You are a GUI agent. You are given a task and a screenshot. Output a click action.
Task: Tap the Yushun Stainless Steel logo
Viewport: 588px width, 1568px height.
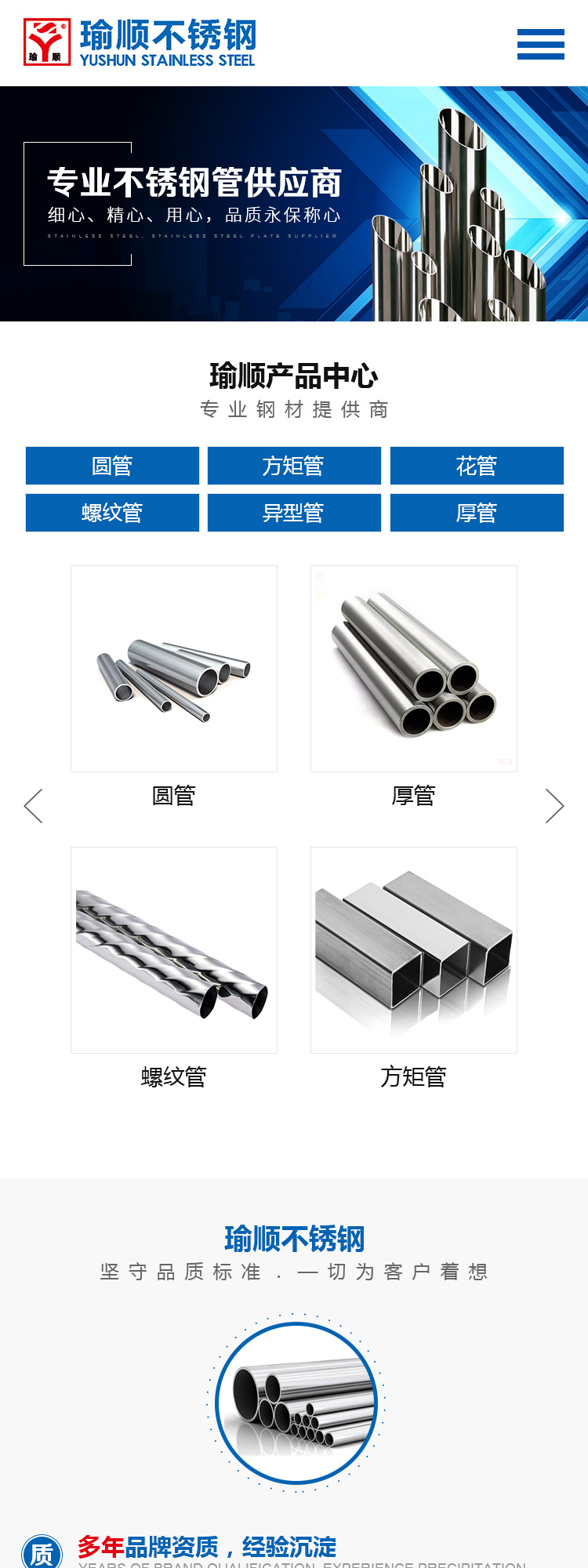140,42
